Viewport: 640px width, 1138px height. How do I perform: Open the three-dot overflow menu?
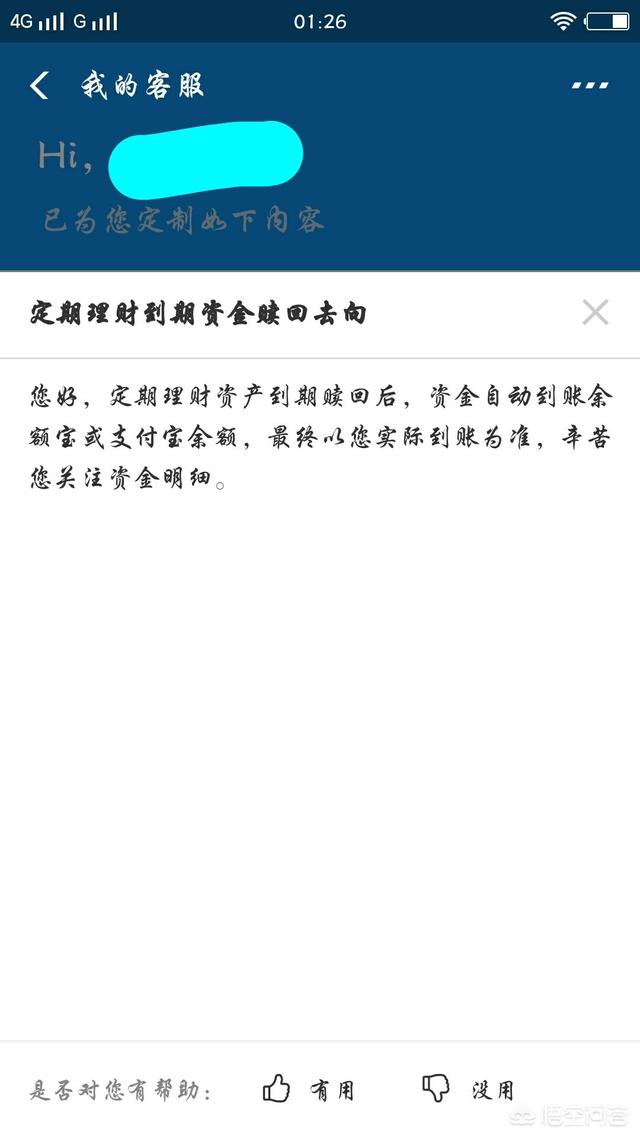pyautogui.click(x=590, y=86)
